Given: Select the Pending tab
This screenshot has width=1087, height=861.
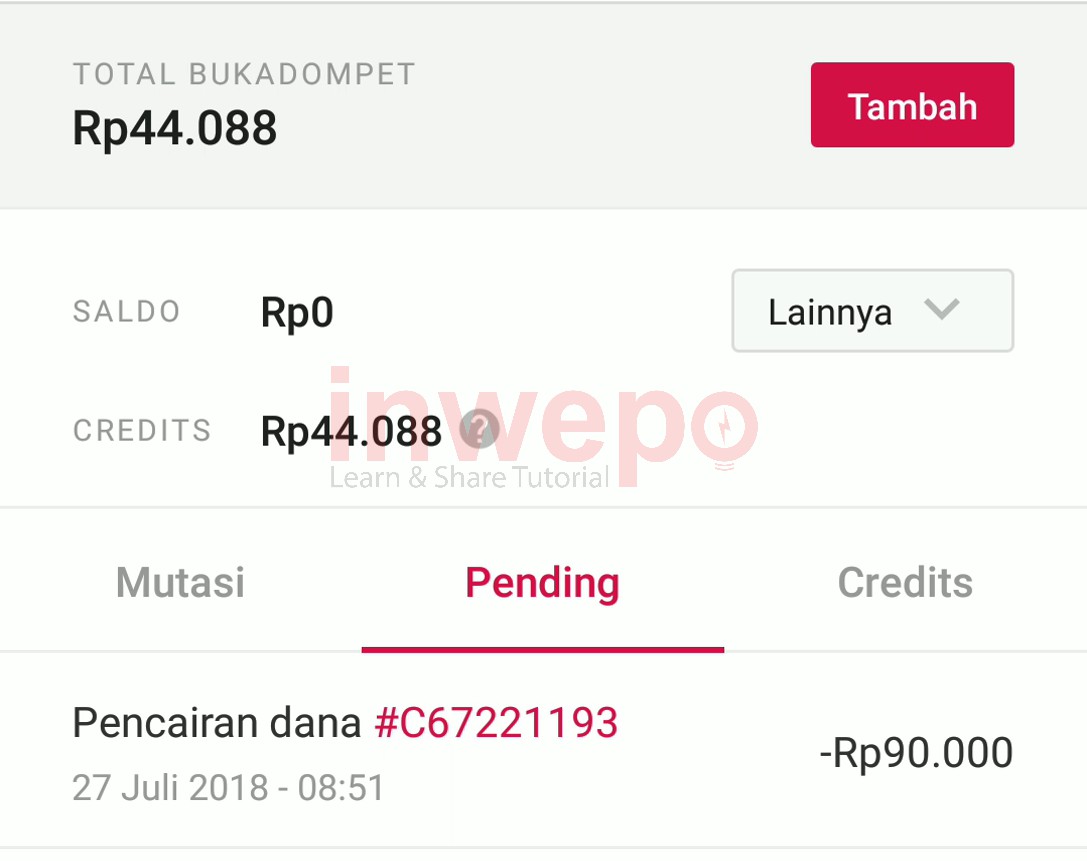Looking at the screenshot, I should [x=542, y=583].
